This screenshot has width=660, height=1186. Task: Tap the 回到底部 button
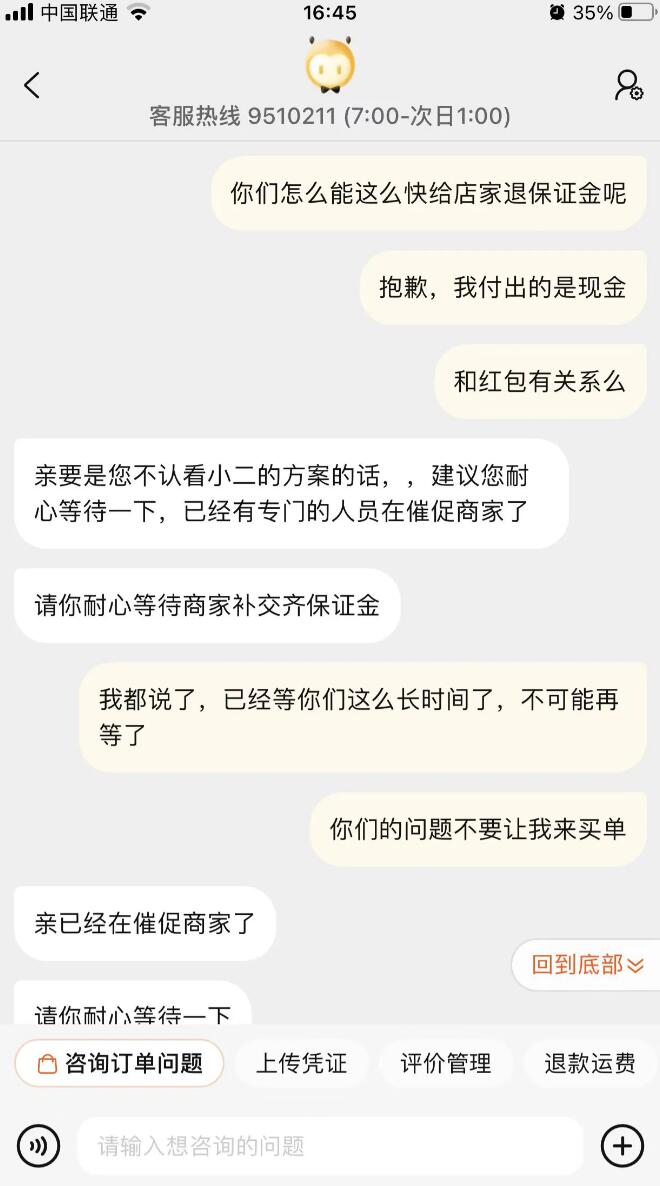pyautogui.click(x=587, y=965)
